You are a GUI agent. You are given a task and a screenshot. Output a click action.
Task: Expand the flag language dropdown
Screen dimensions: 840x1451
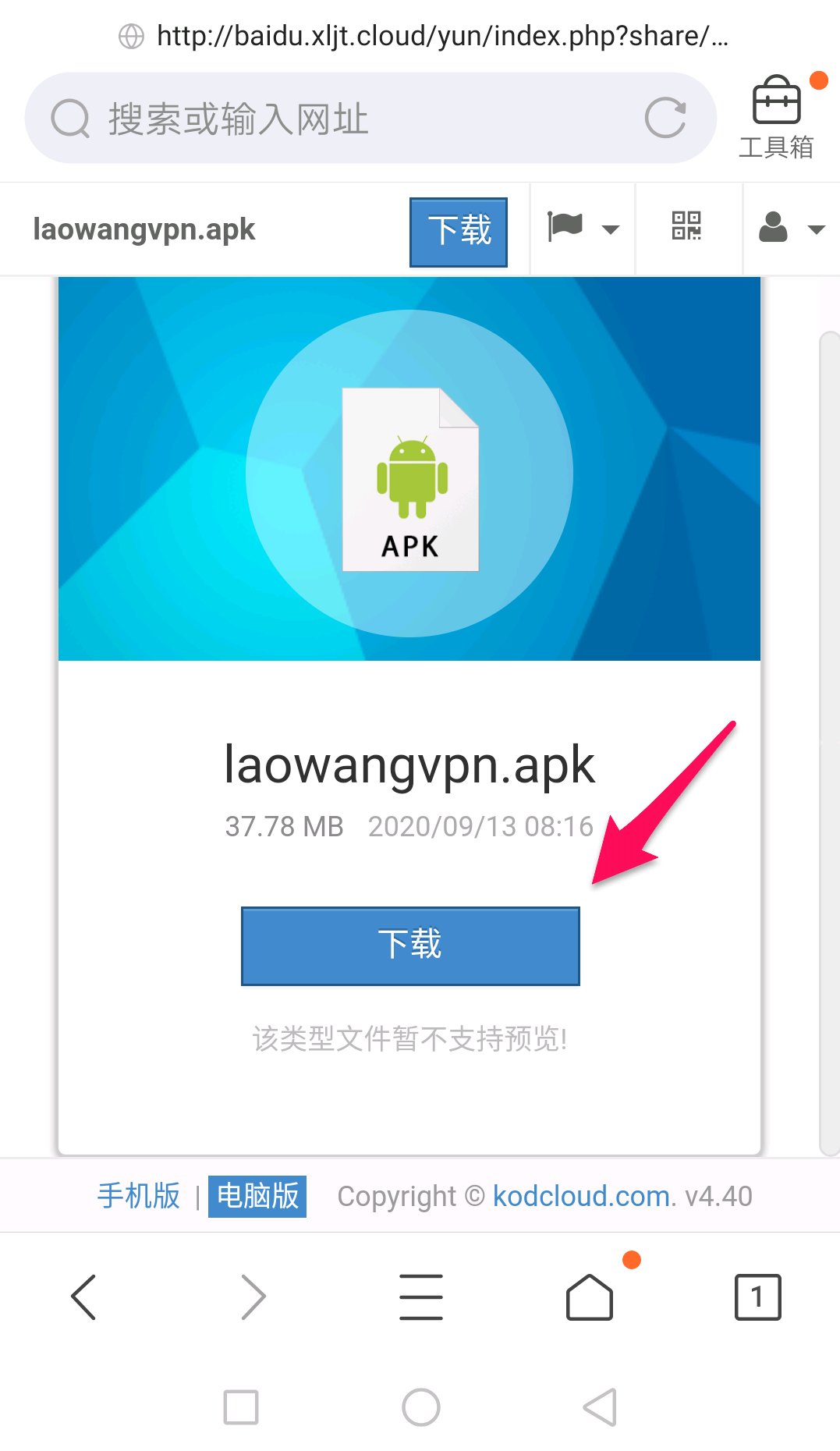point(583,229)
